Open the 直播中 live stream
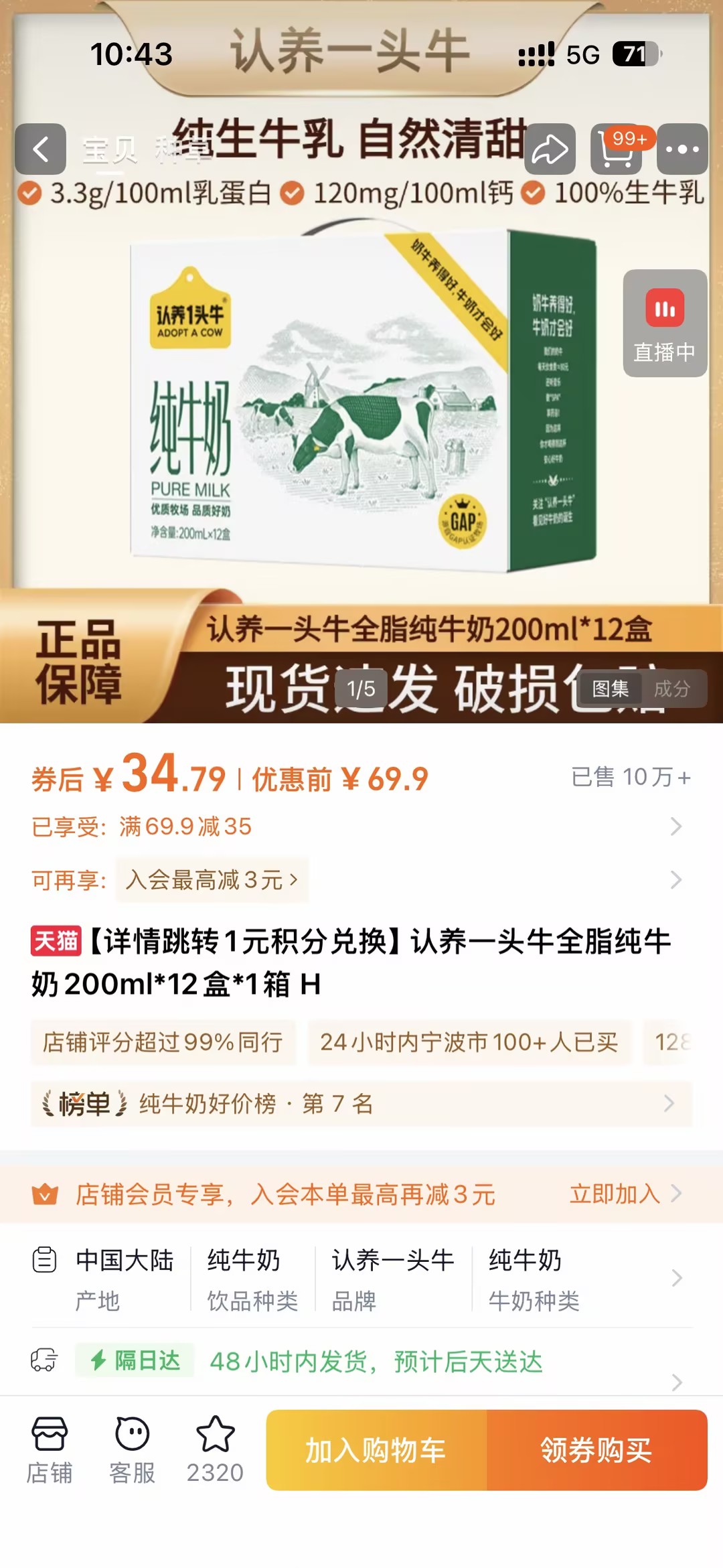The image size is (723, 1568). (665, 324)
